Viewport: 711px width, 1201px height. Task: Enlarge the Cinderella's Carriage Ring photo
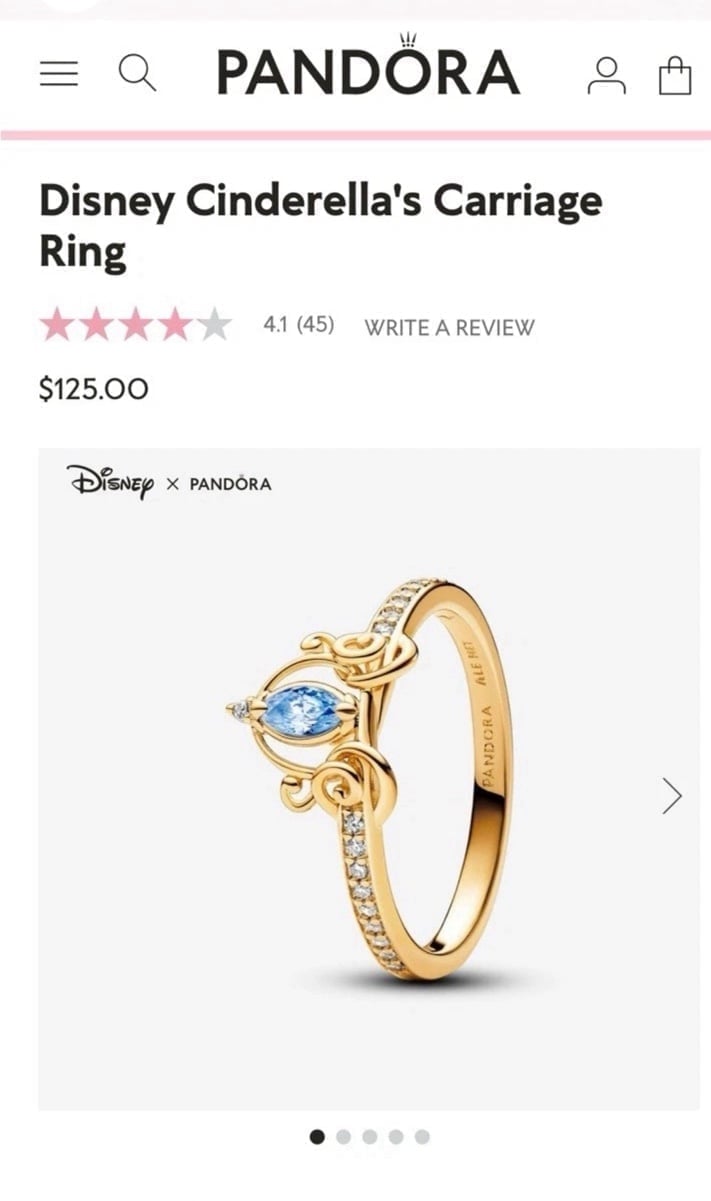(x=369, y=779)
